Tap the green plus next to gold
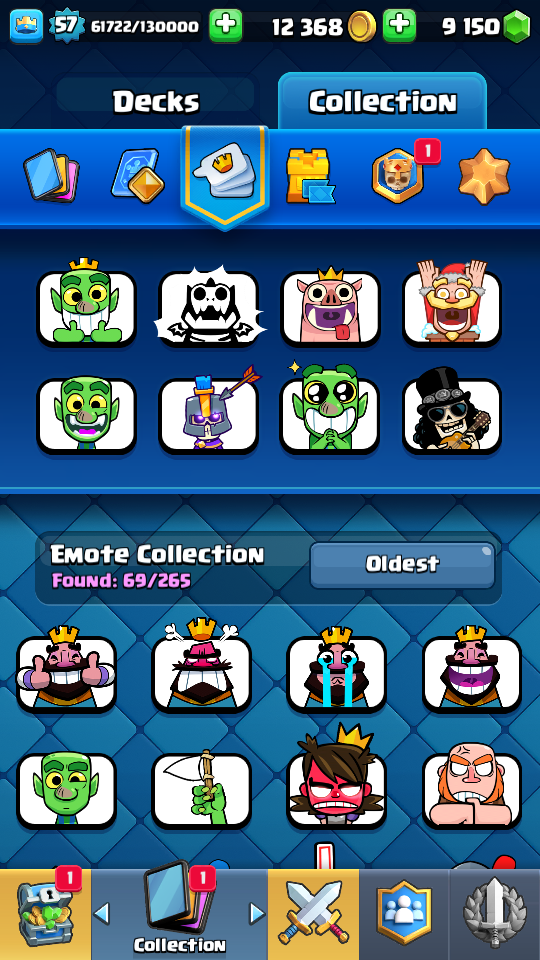 [399, 26]
